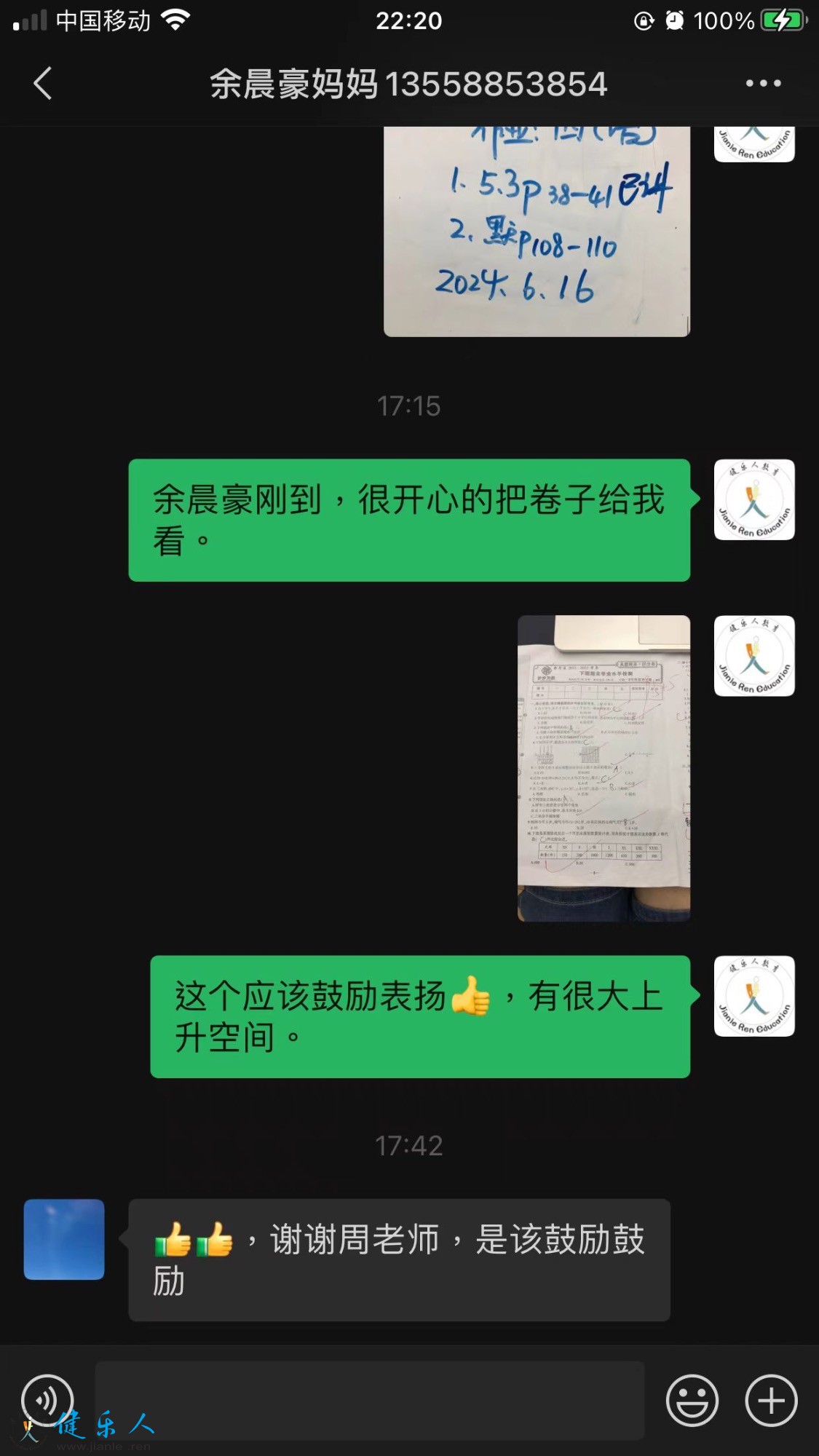Switch to voice message input
Image resolution: width=819 pixels, height=1456 pixels.
47,1399
